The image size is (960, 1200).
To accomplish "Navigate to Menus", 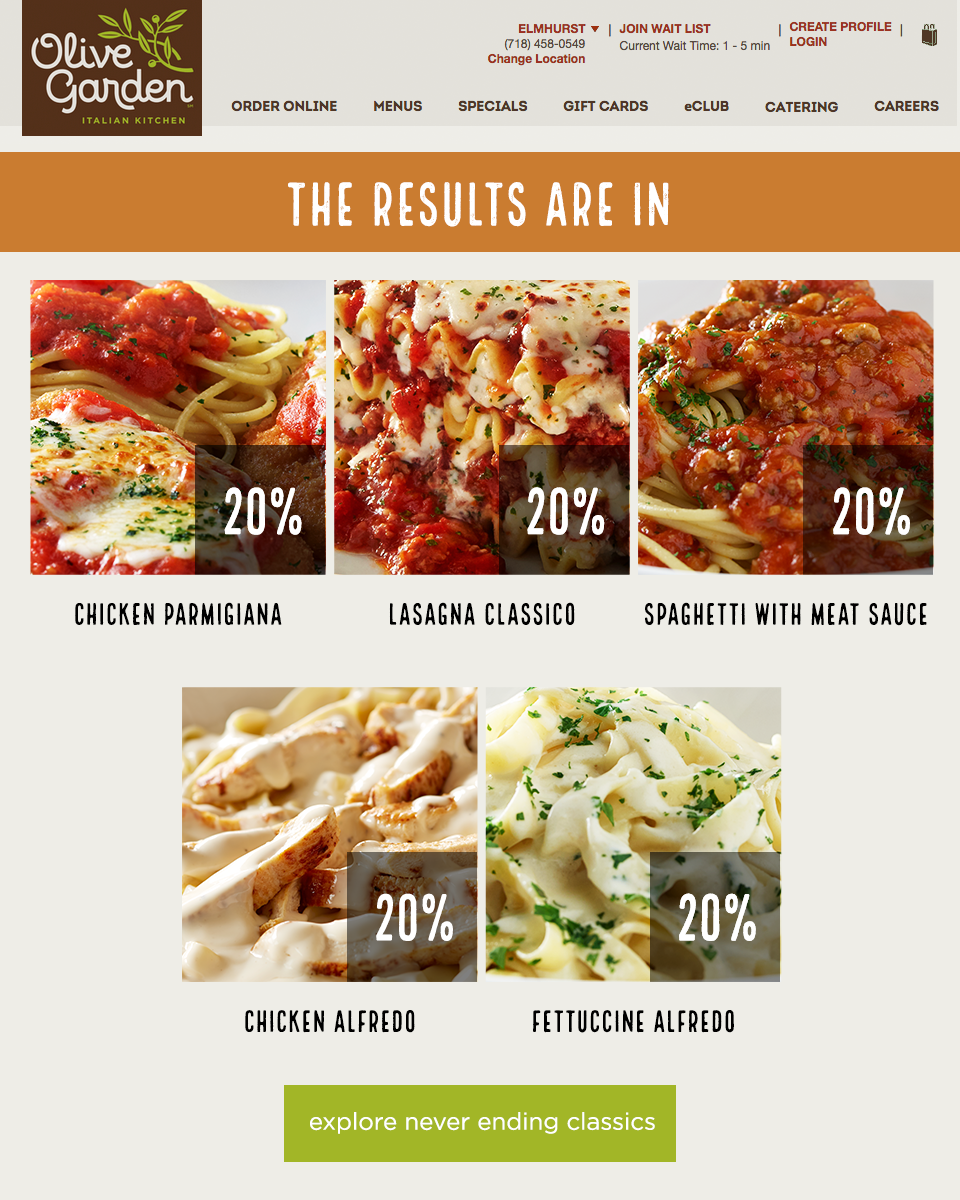I will click(398, 106).
